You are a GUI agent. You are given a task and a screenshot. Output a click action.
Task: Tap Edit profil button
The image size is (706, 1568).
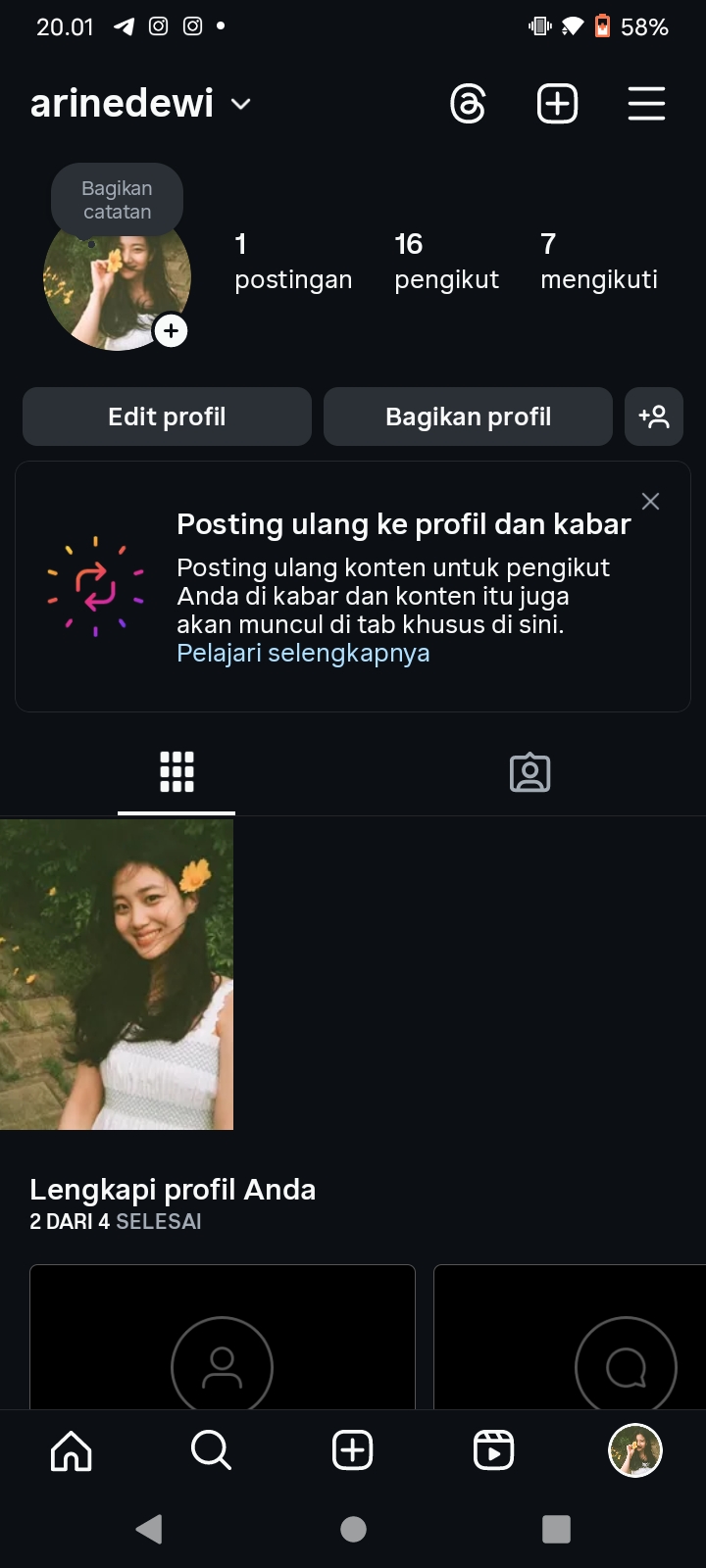tap(167, 416)
